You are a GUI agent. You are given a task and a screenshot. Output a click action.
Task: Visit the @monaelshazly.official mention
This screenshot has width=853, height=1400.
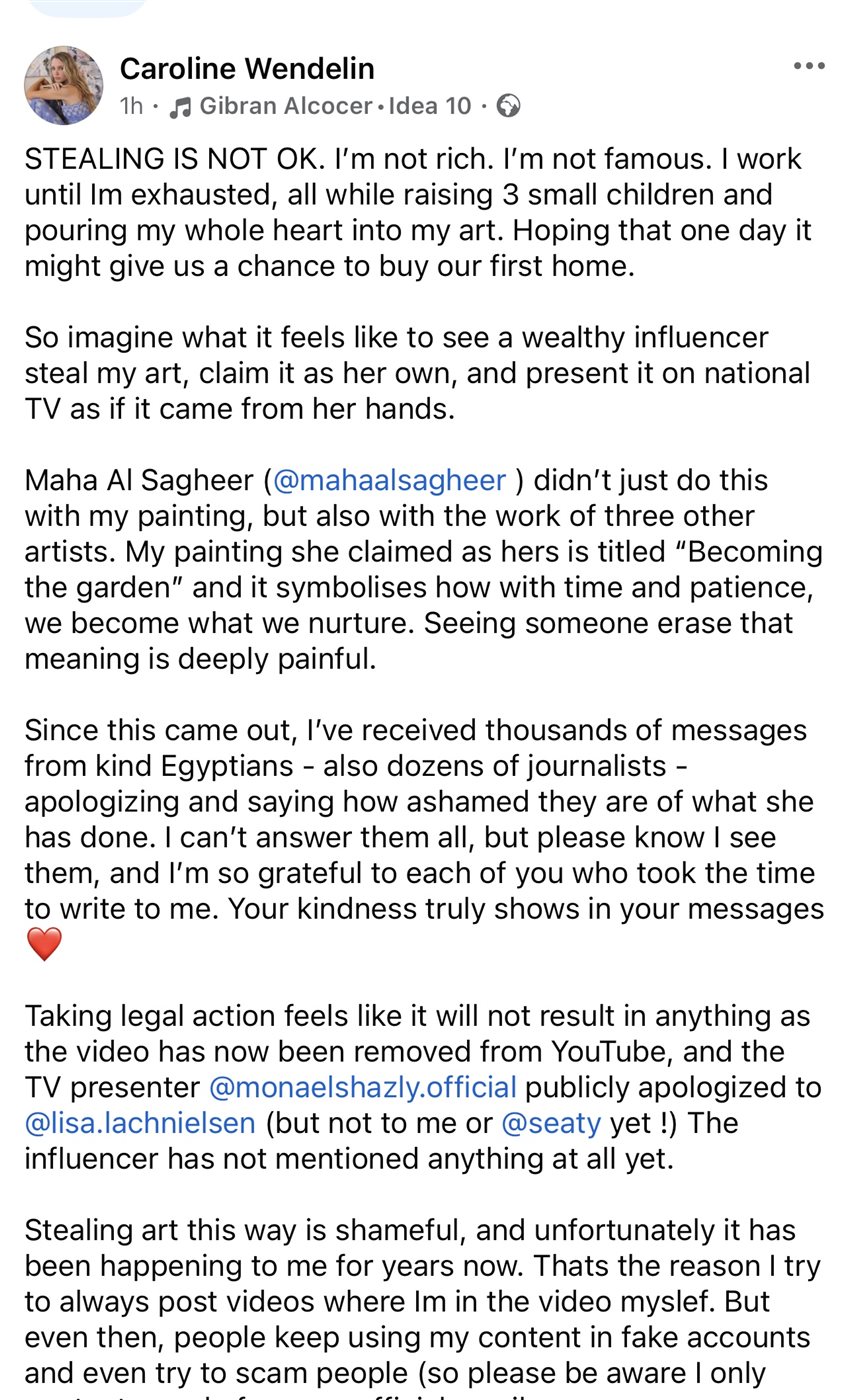click(x=362, y=1087)
